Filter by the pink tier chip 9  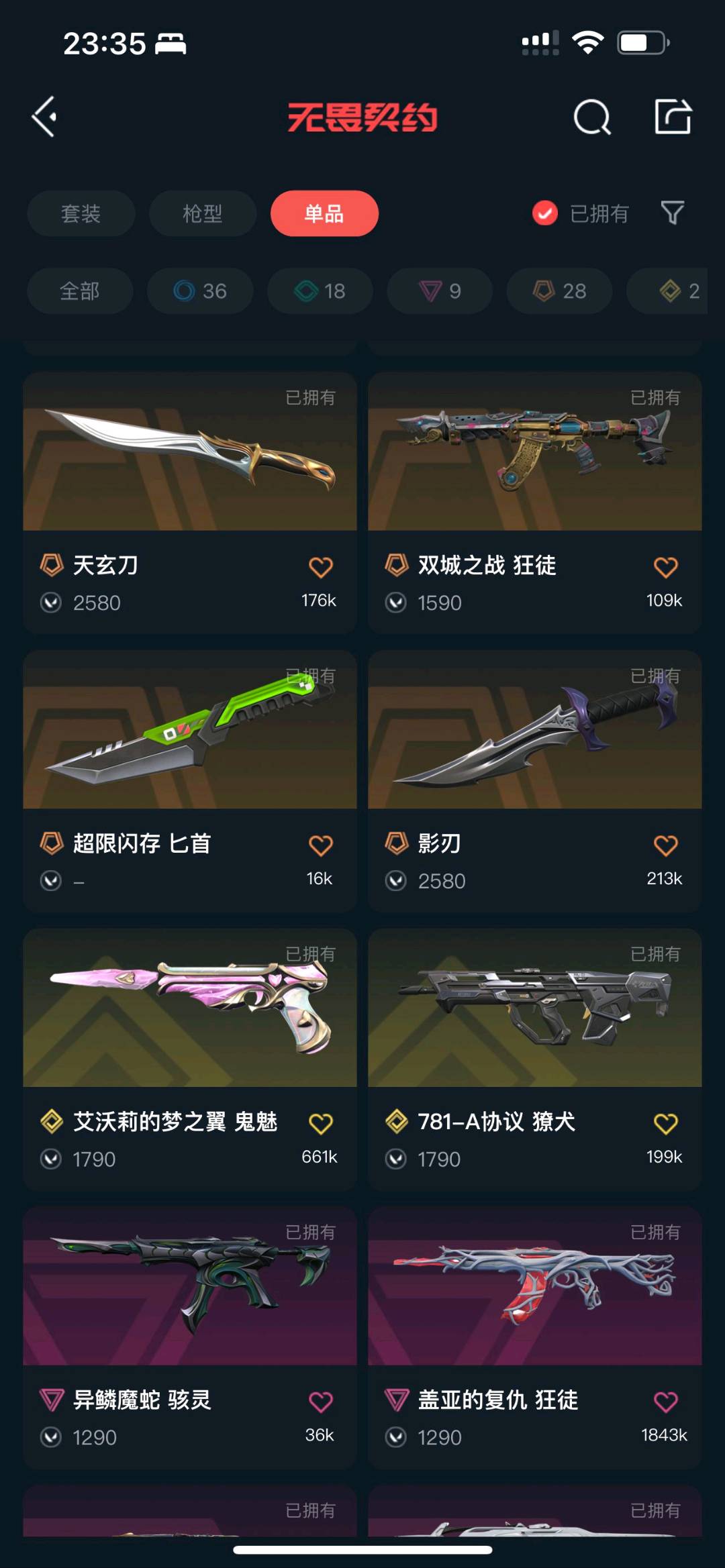click(x=440, y=291)
